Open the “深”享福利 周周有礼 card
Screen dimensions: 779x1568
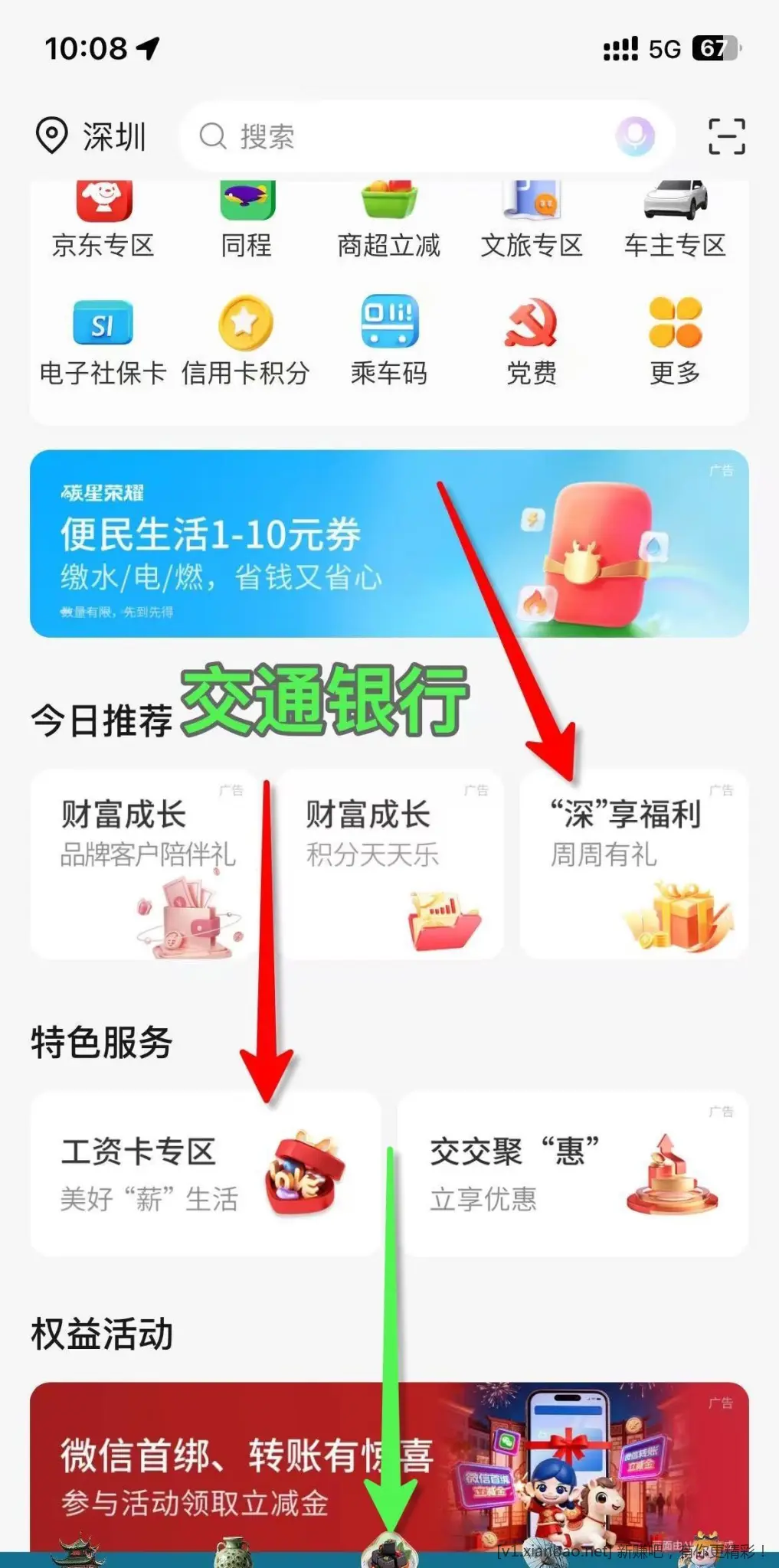tap(633, 864)
